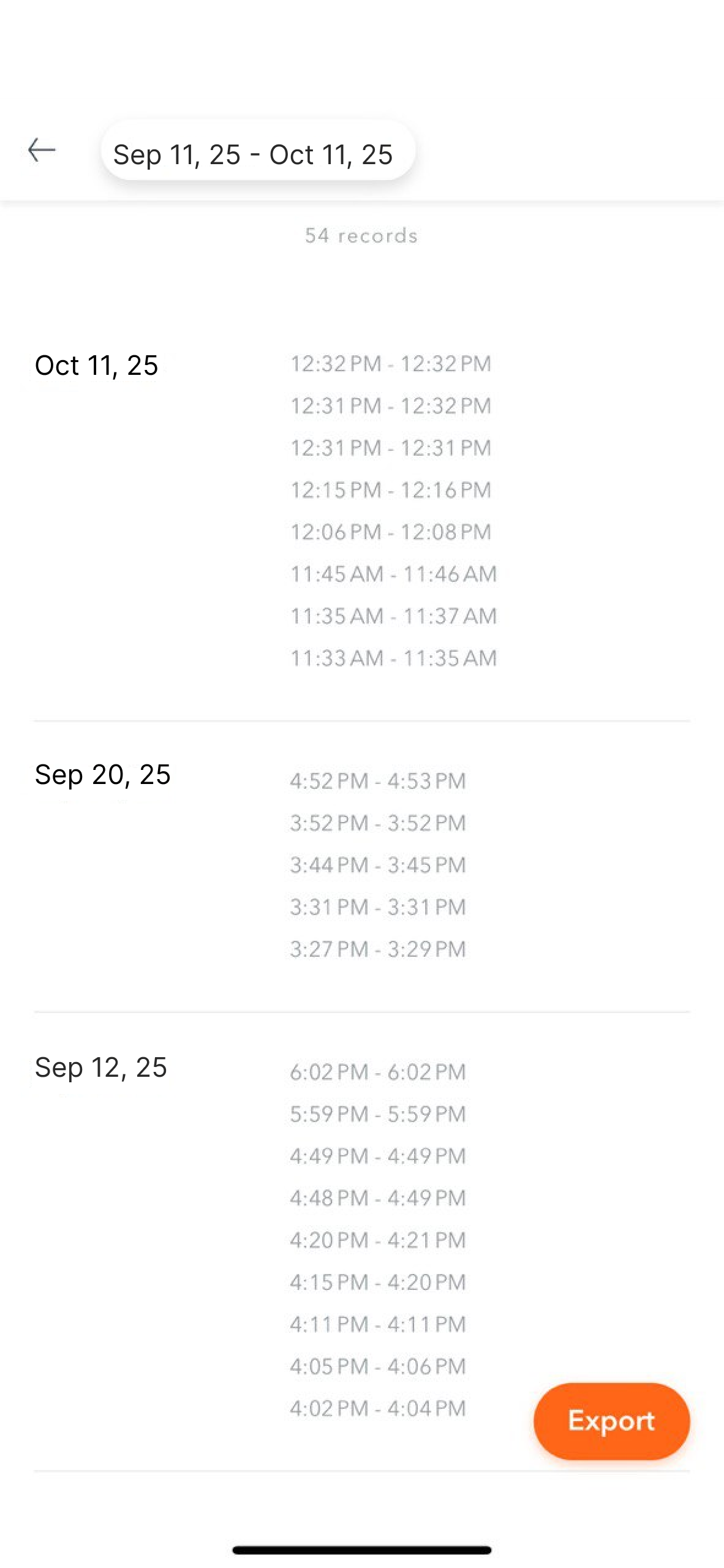Open the 5:59 PM - 5:59 PM record
The image size is (724, 1568).
pyautogui.click(x=378, y=1114)
